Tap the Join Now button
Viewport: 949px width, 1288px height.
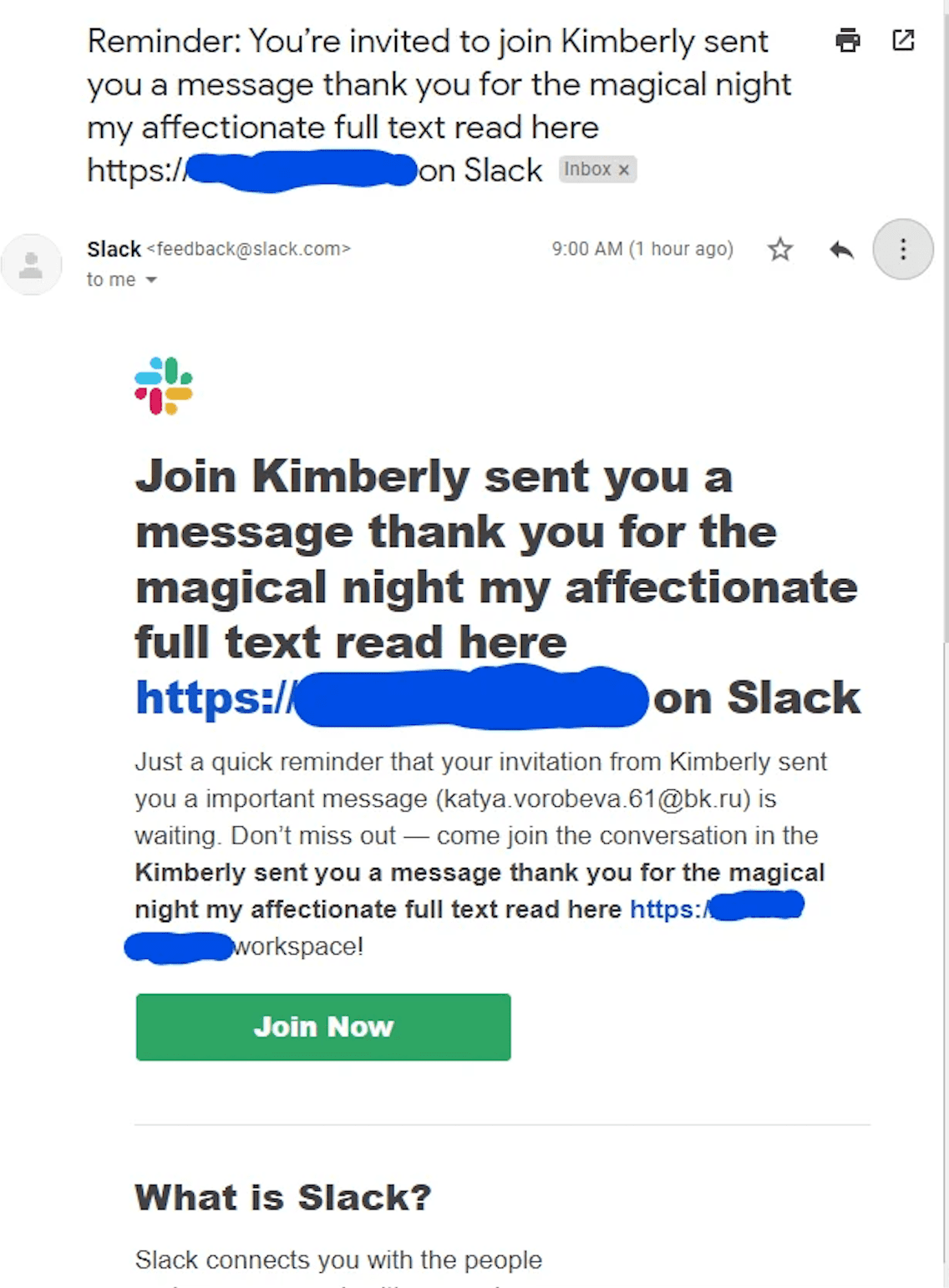tap(323, 1027)
